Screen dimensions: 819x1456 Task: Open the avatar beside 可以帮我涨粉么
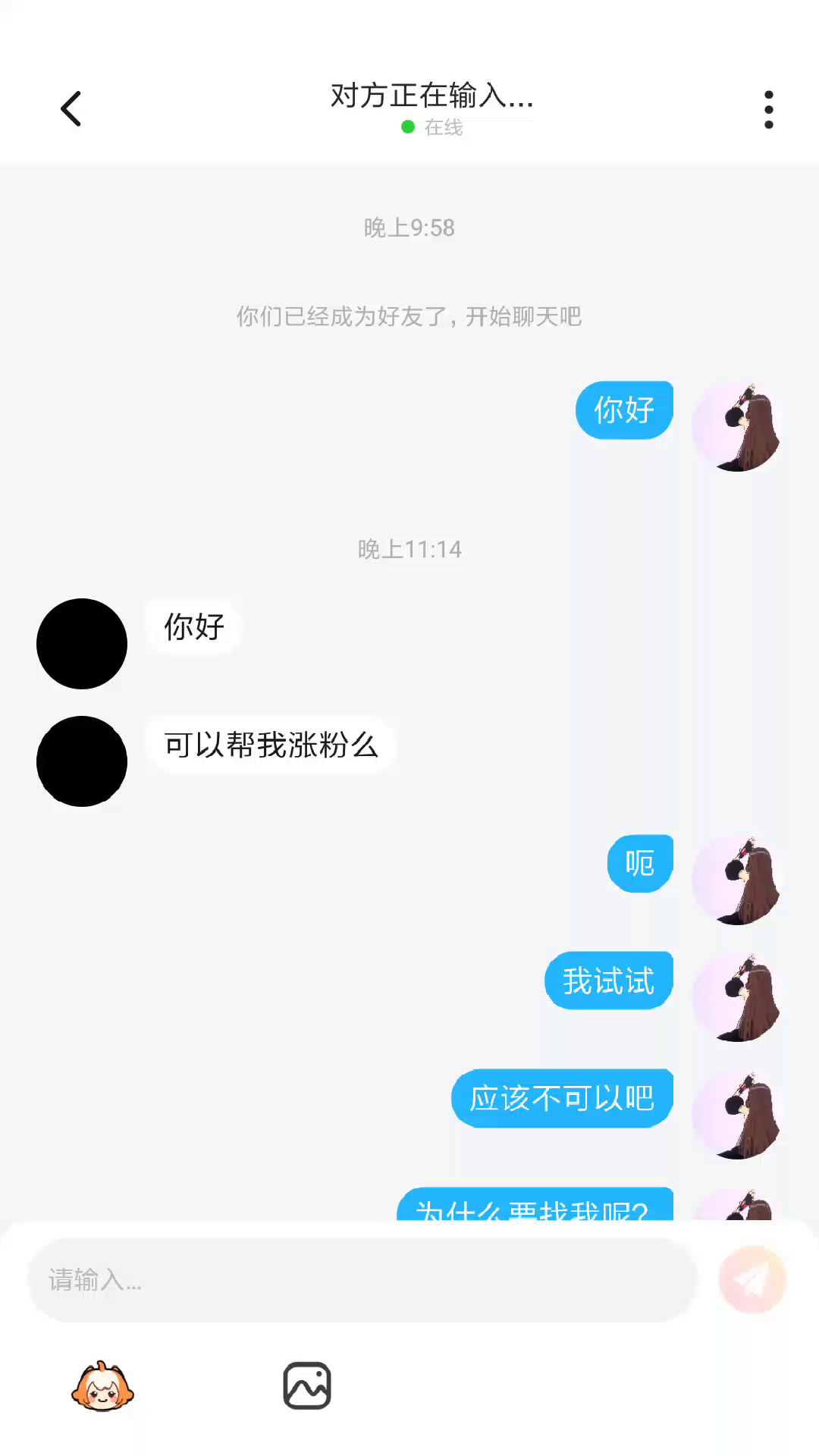(x=82, y=761)
